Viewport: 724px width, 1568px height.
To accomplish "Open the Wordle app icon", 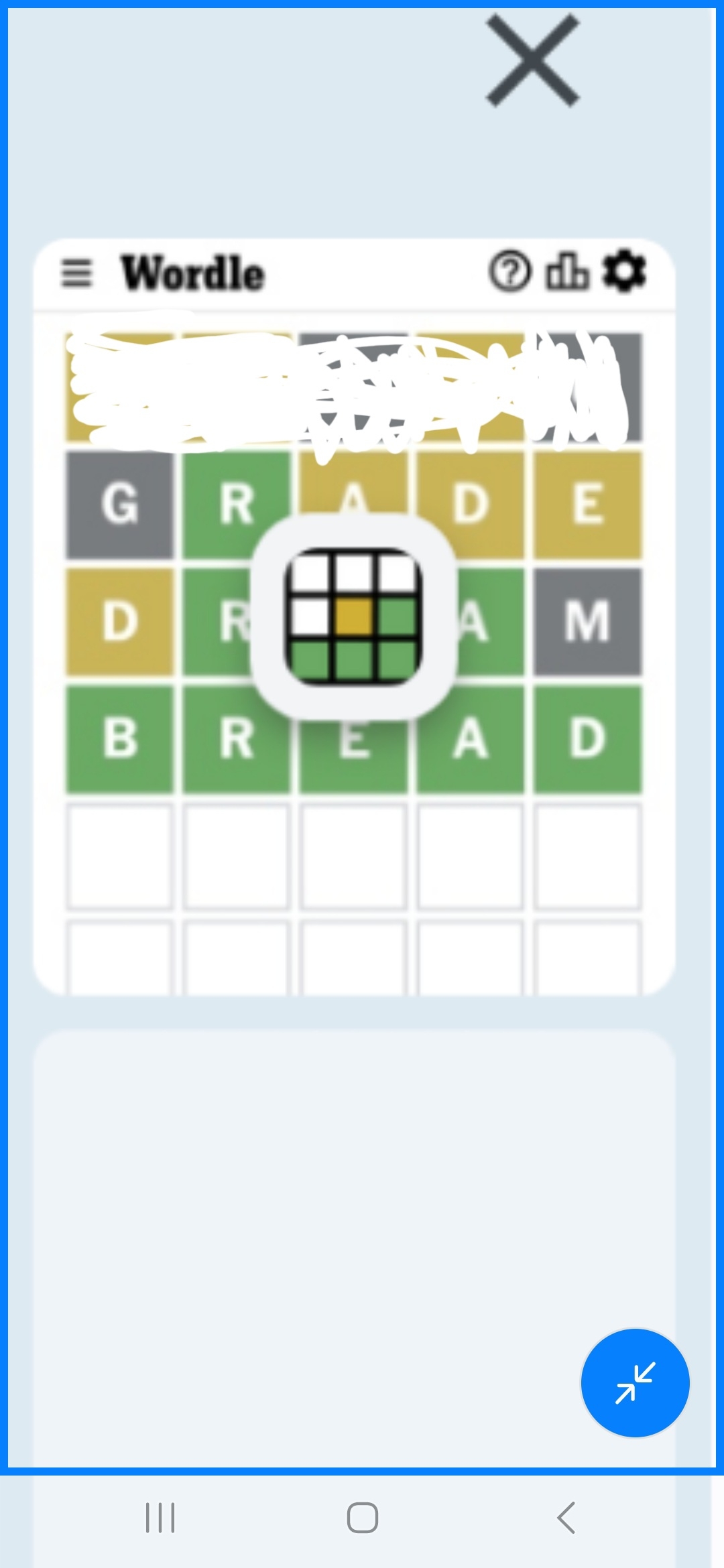I will point(353,616).
